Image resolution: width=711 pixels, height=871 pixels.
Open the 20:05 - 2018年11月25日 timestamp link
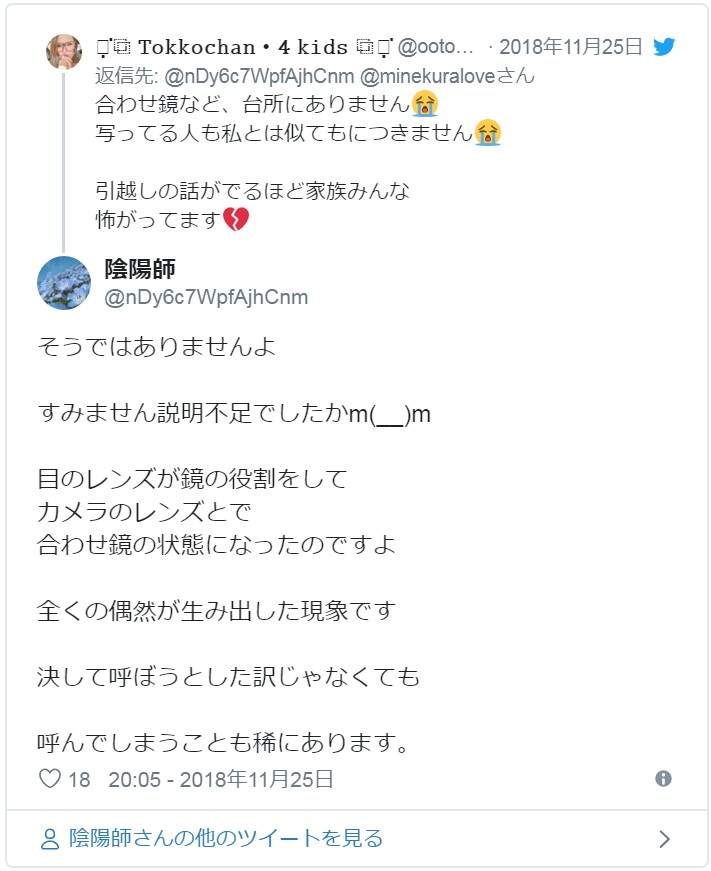[220, 779]
